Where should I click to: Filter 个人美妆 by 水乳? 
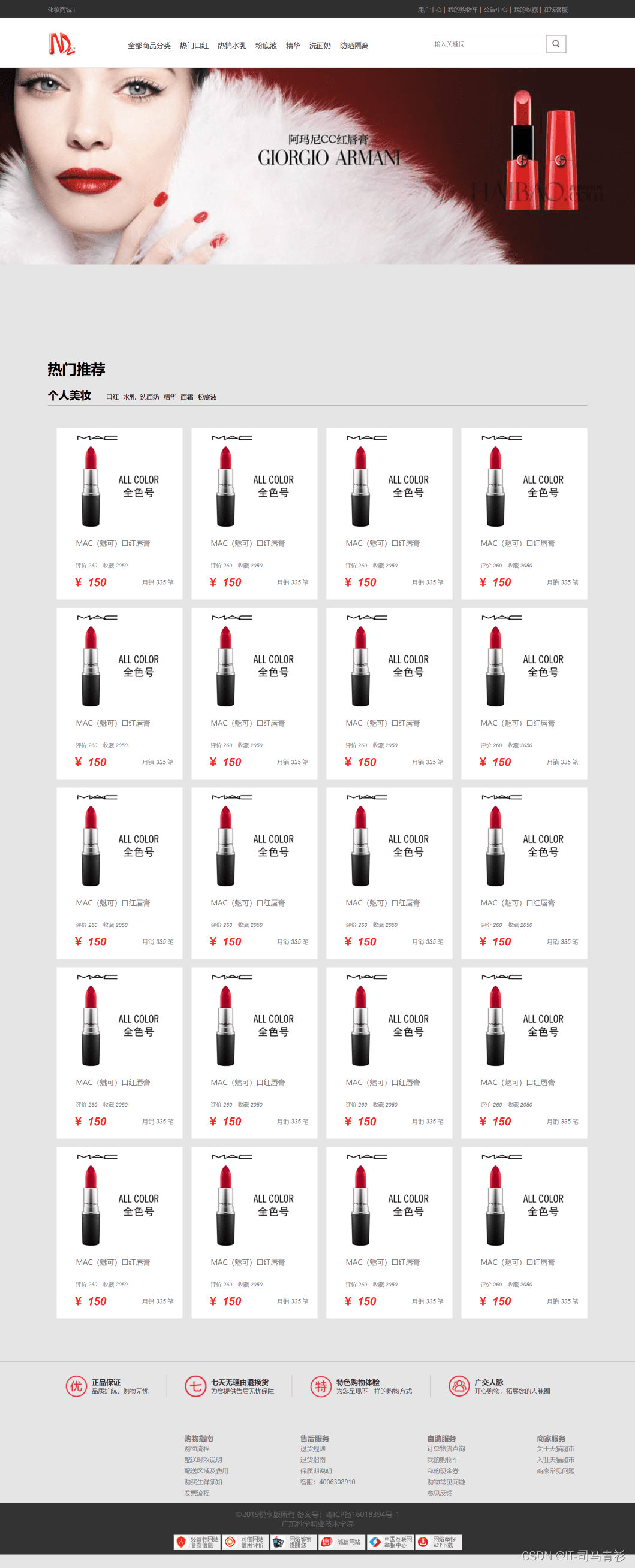[129, 397]
